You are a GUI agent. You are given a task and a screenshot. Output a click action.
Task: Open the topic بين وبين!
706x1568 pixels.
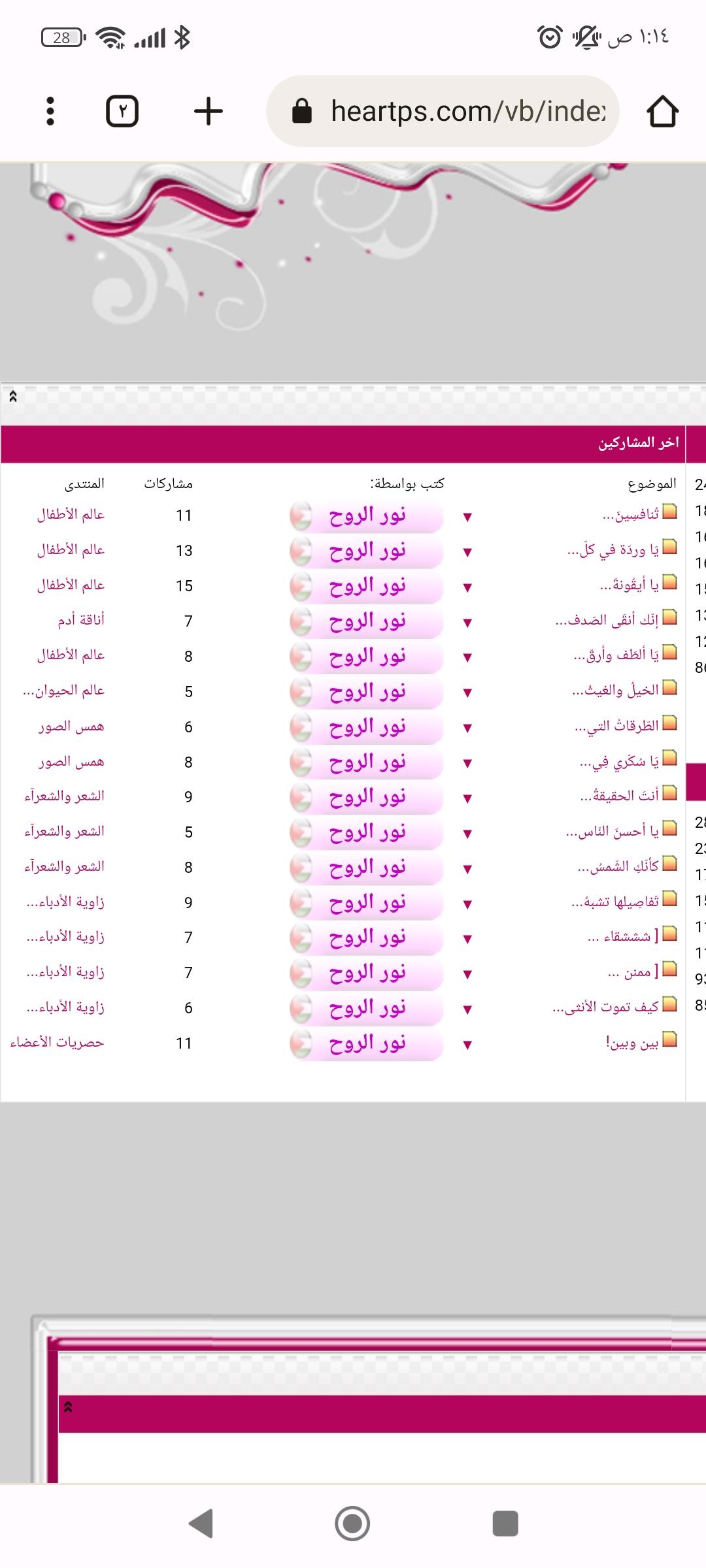pyautogui.click(x=631, y=1043)
